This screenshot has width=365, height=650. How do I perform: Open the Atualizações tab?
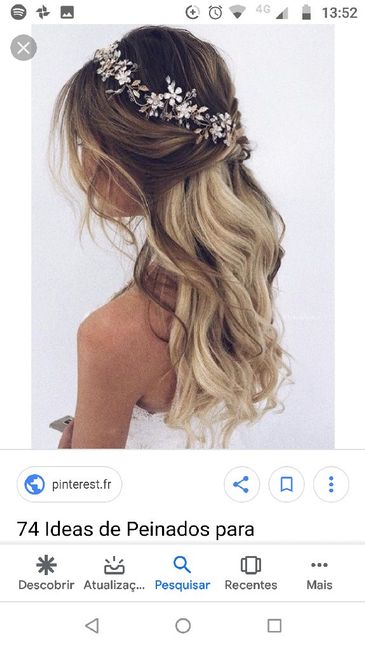[x=114, y=573]
